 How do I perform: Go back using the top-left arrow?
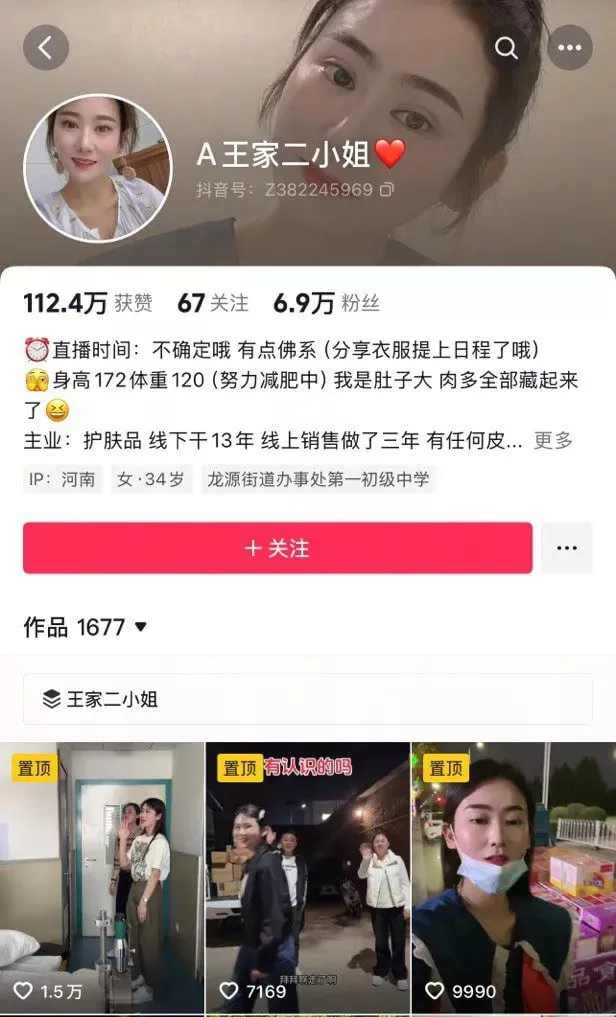coord(46,47)
